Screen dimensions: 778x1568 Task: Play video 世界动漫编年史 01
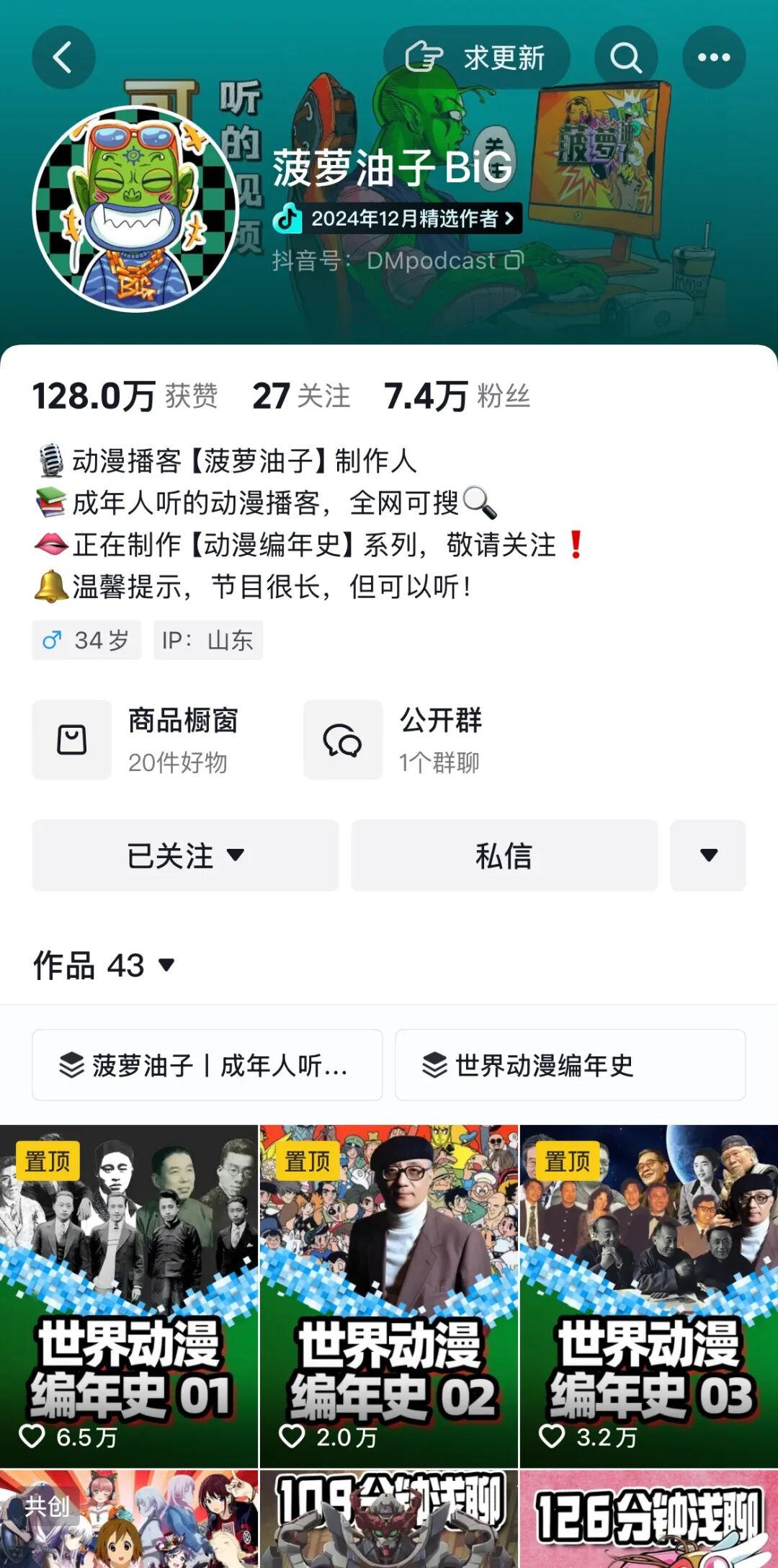coord(129,1295)
